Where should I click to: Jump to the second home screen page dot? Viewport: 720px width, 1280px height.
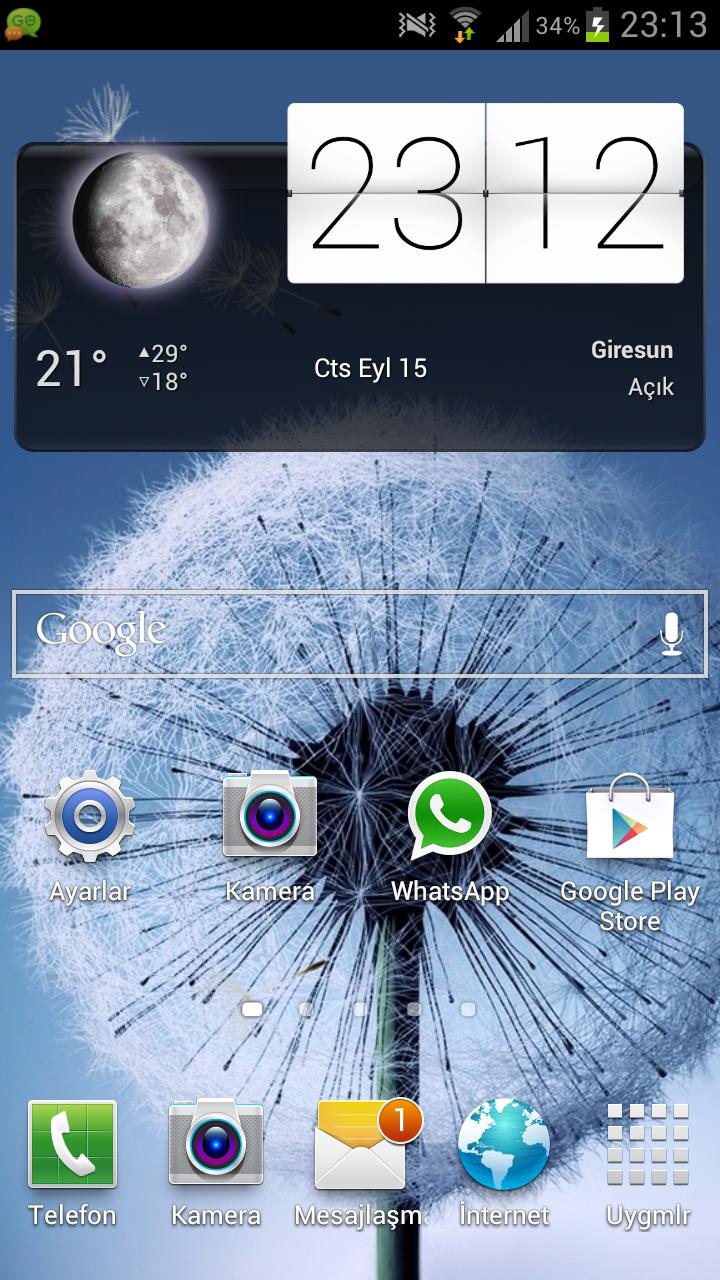click(306, 1009)
